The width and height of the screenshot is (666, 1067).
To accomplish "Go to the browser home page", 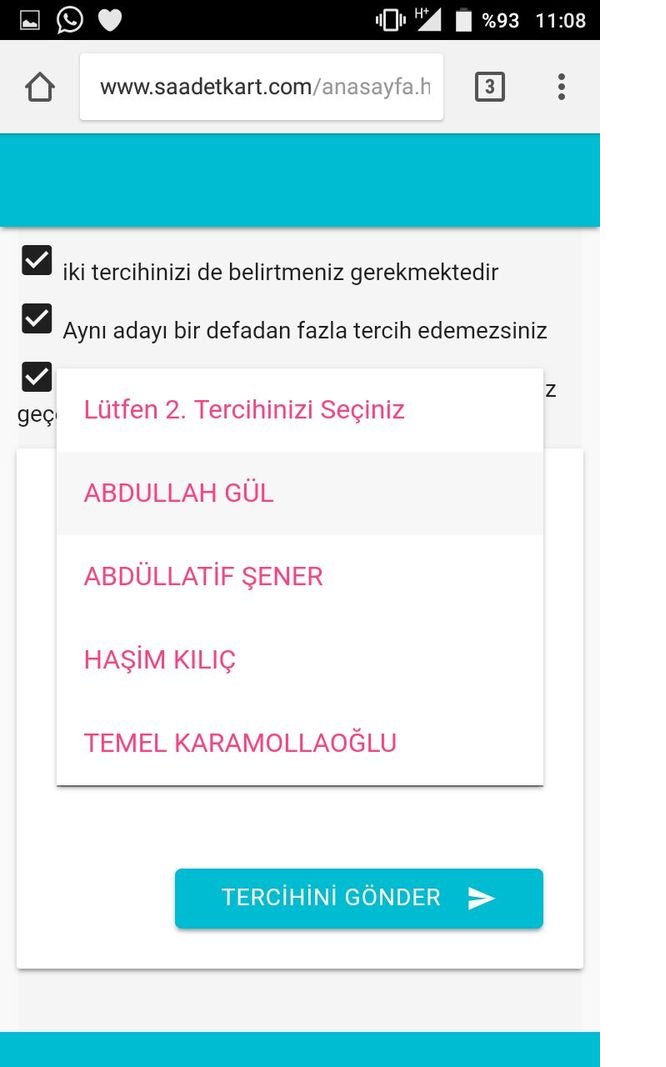I will pyautogui.click(x=39, y=87).
